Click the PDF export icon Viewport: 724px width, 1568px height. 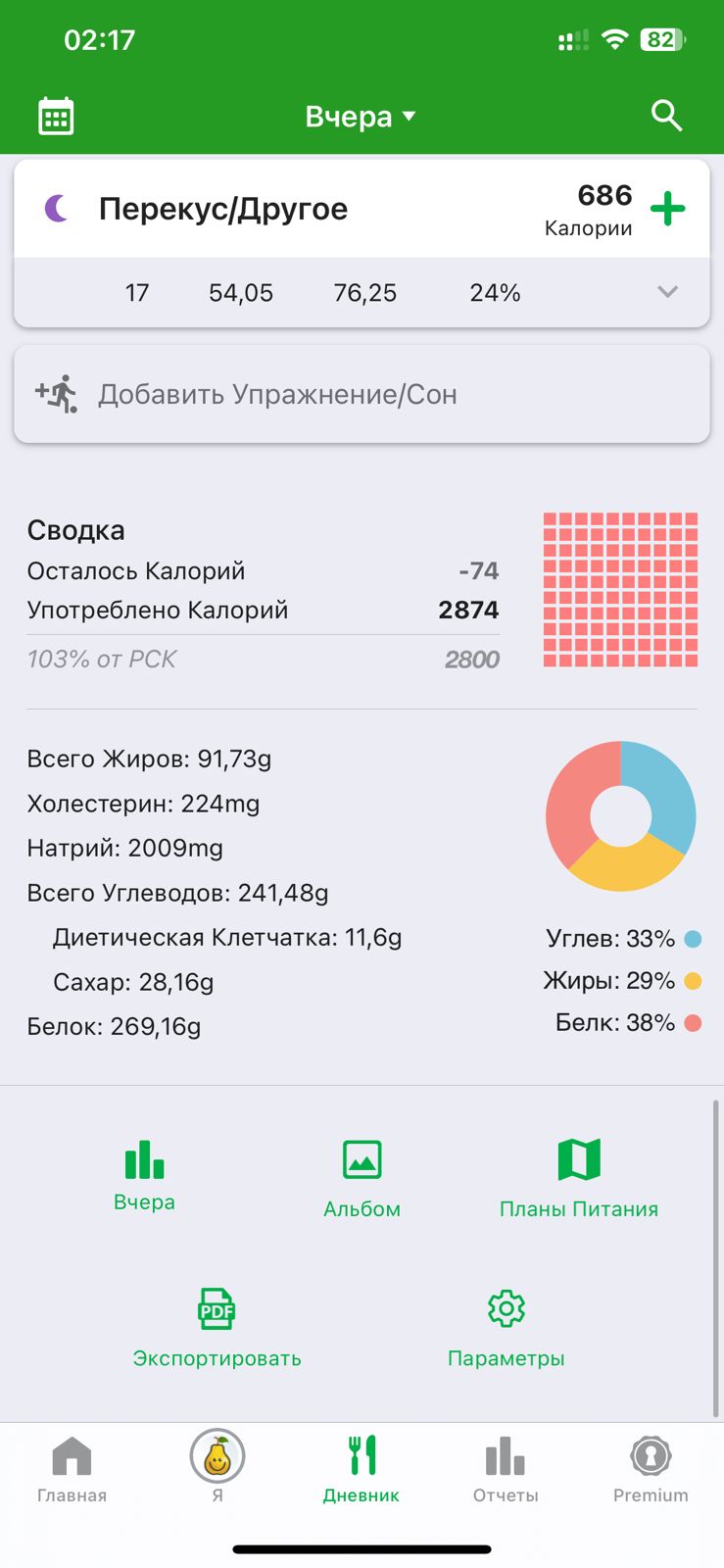[x=217, y=1308]
